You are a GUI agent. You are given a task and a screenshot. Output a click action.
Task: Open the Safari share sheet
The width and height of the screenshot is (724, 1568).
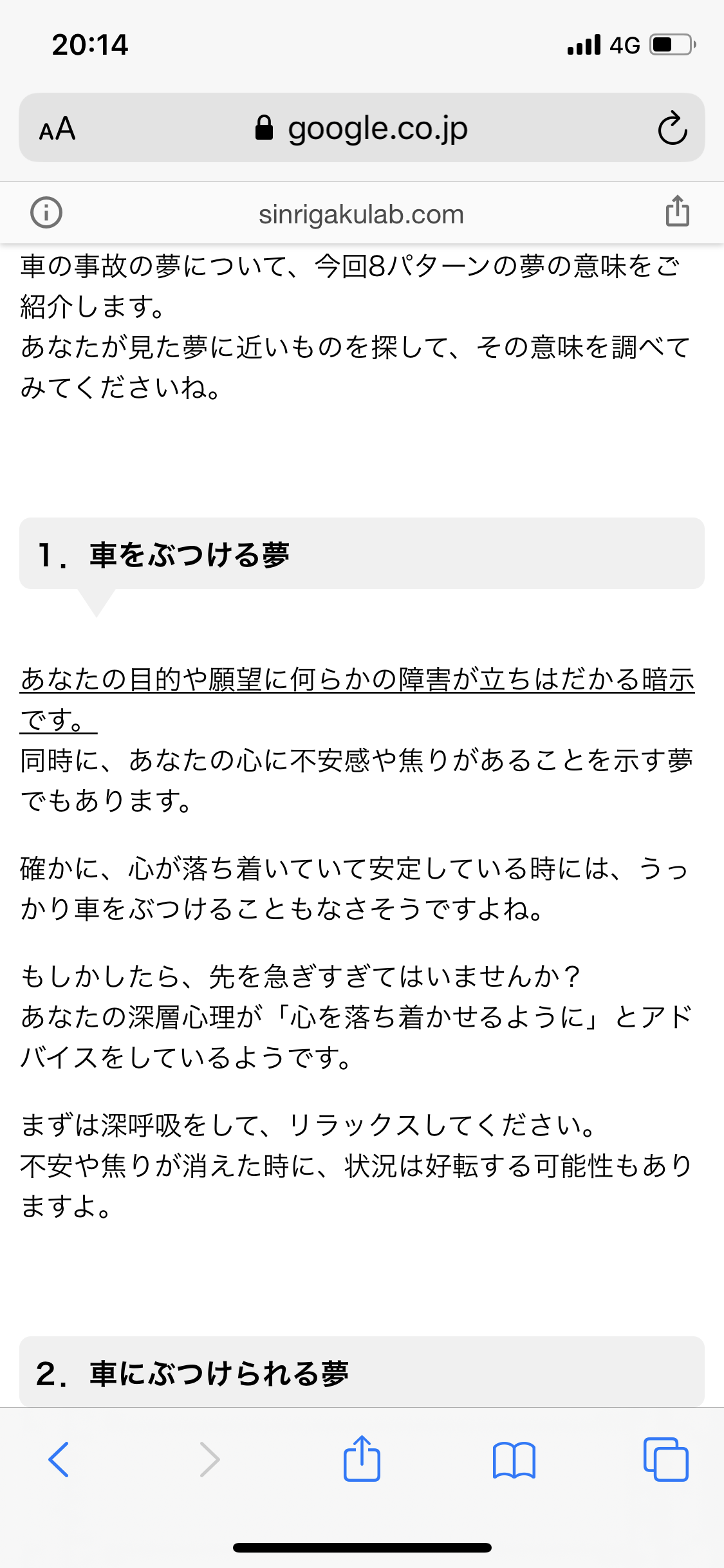(362, 1458)
